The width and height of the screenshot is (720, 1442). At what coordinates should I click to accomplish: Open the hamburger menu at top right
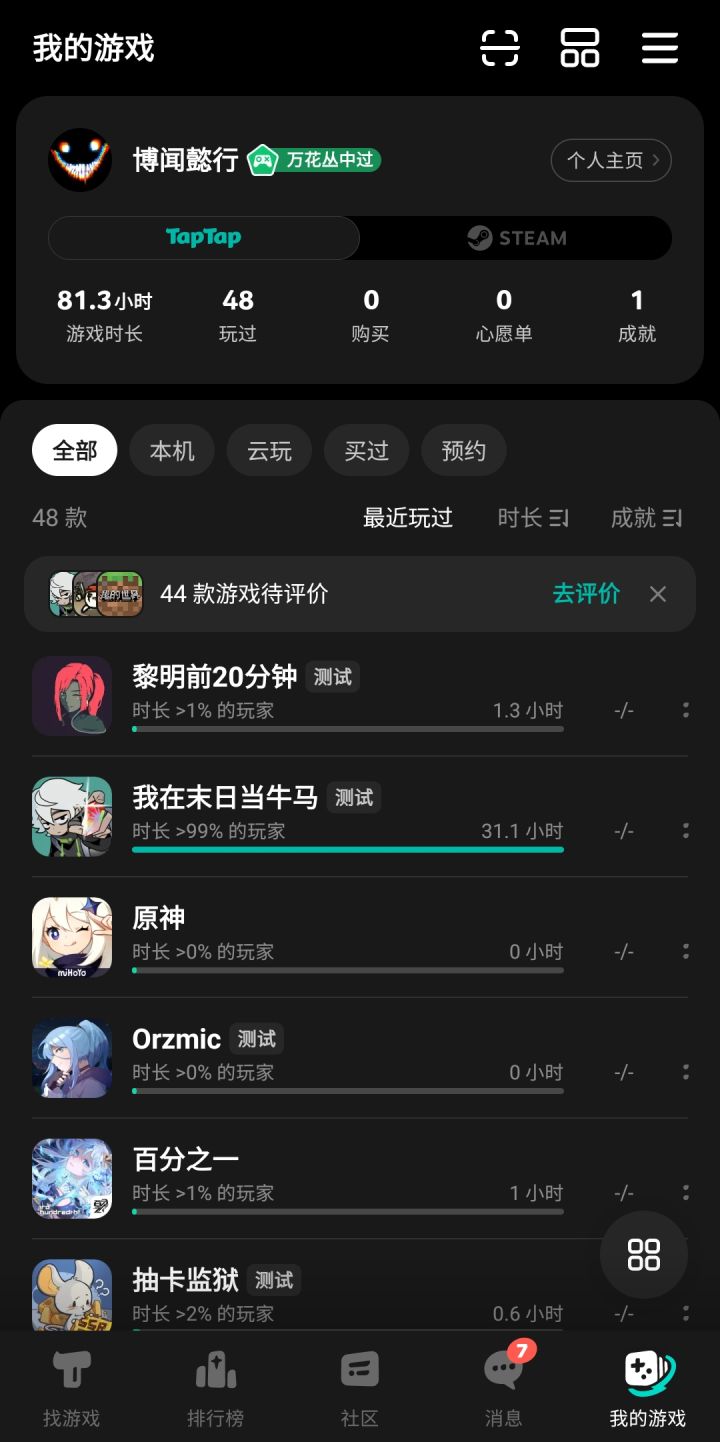[x=659, y=48]
